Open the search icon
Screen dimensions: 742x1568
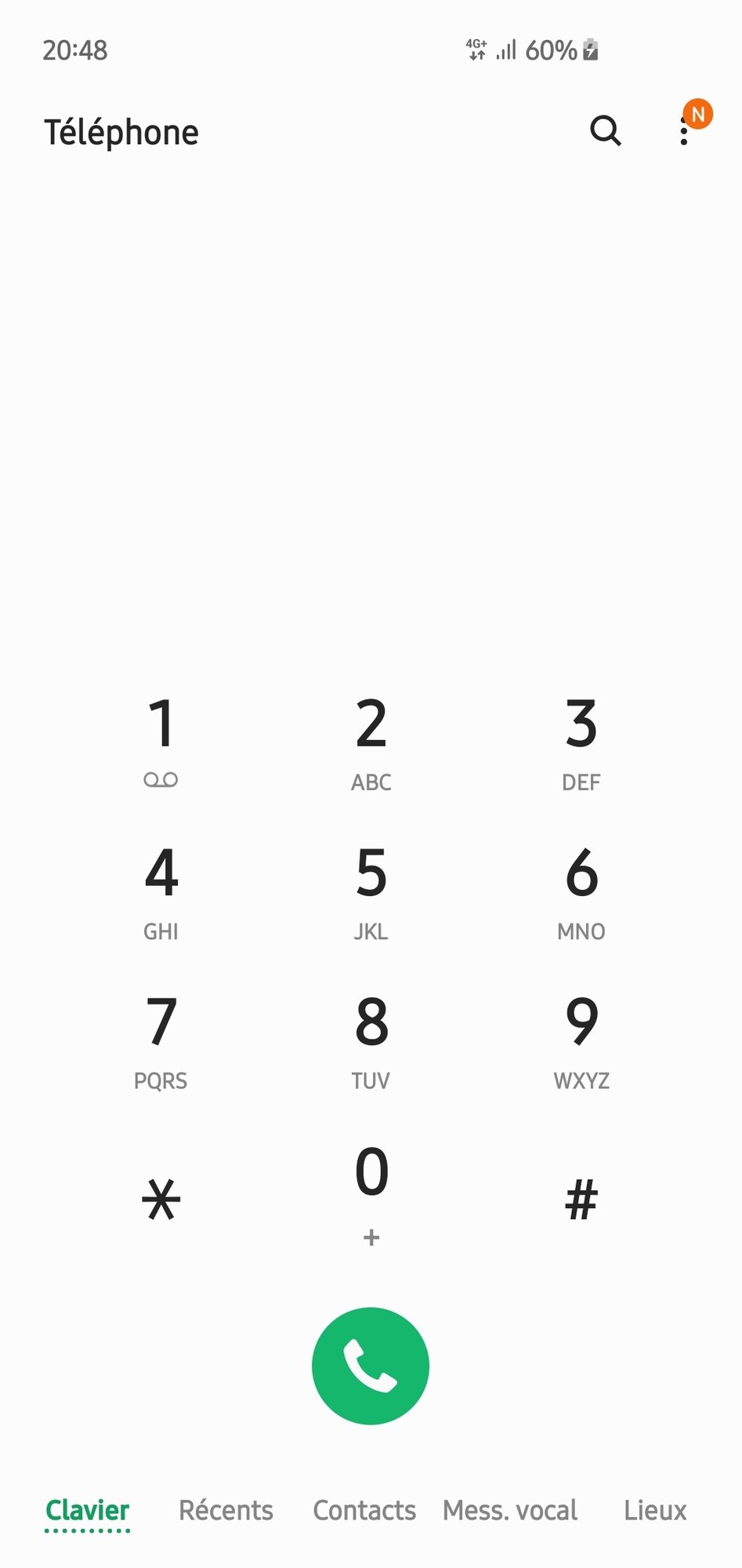tap(605, 131)
